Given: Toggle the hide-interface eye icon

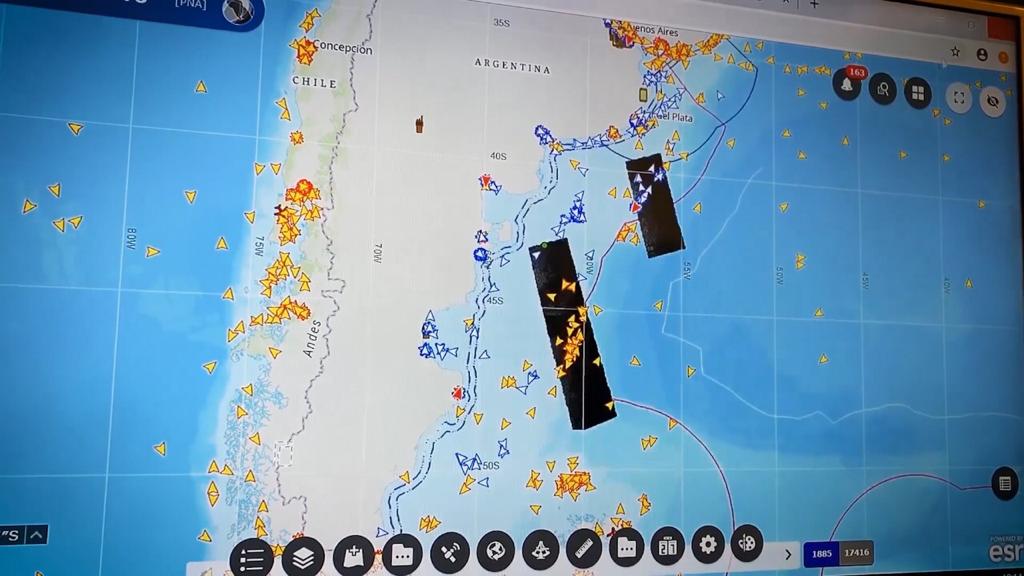Looking at the screenshot, I should coord(992,102).
